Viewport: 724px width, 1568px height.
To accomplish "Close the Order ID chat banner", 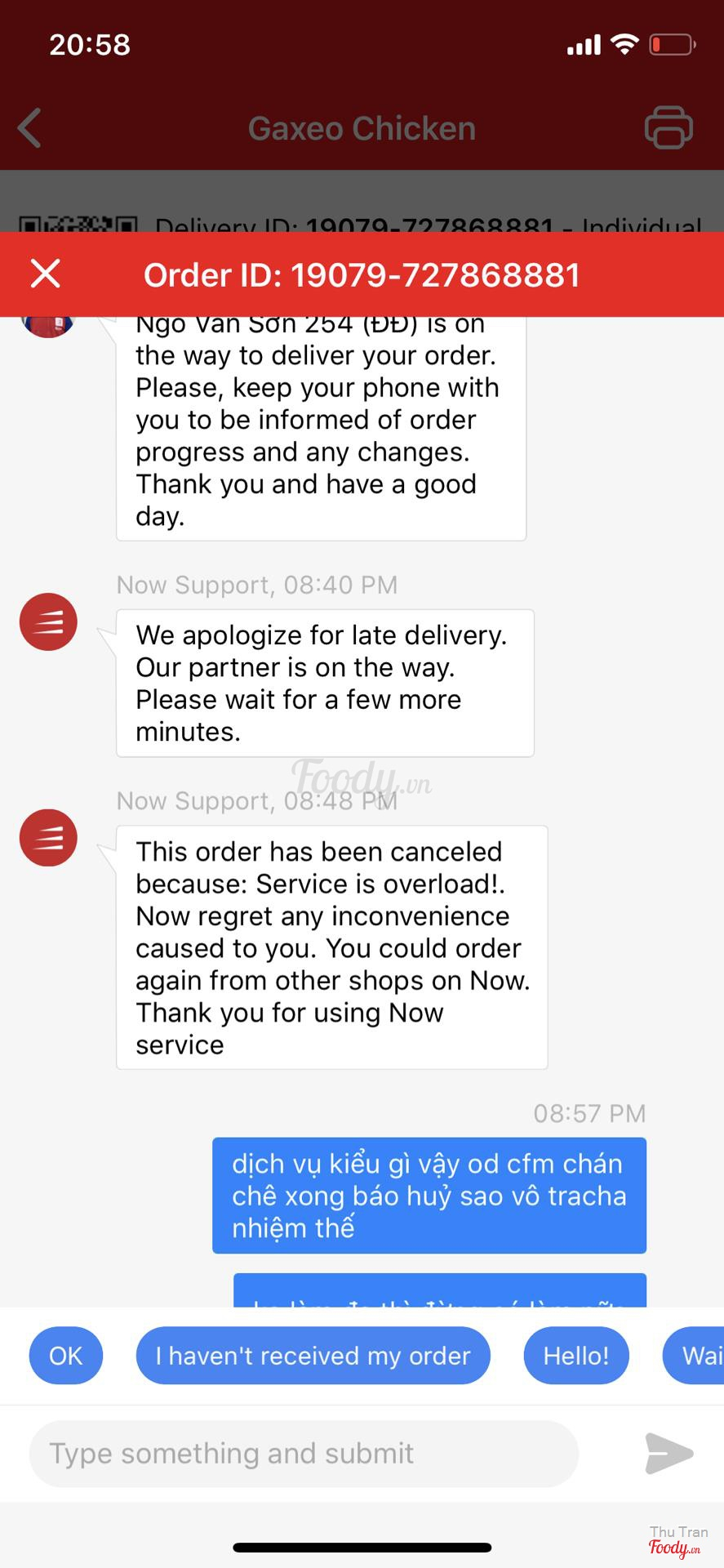I will pos(46,274).
